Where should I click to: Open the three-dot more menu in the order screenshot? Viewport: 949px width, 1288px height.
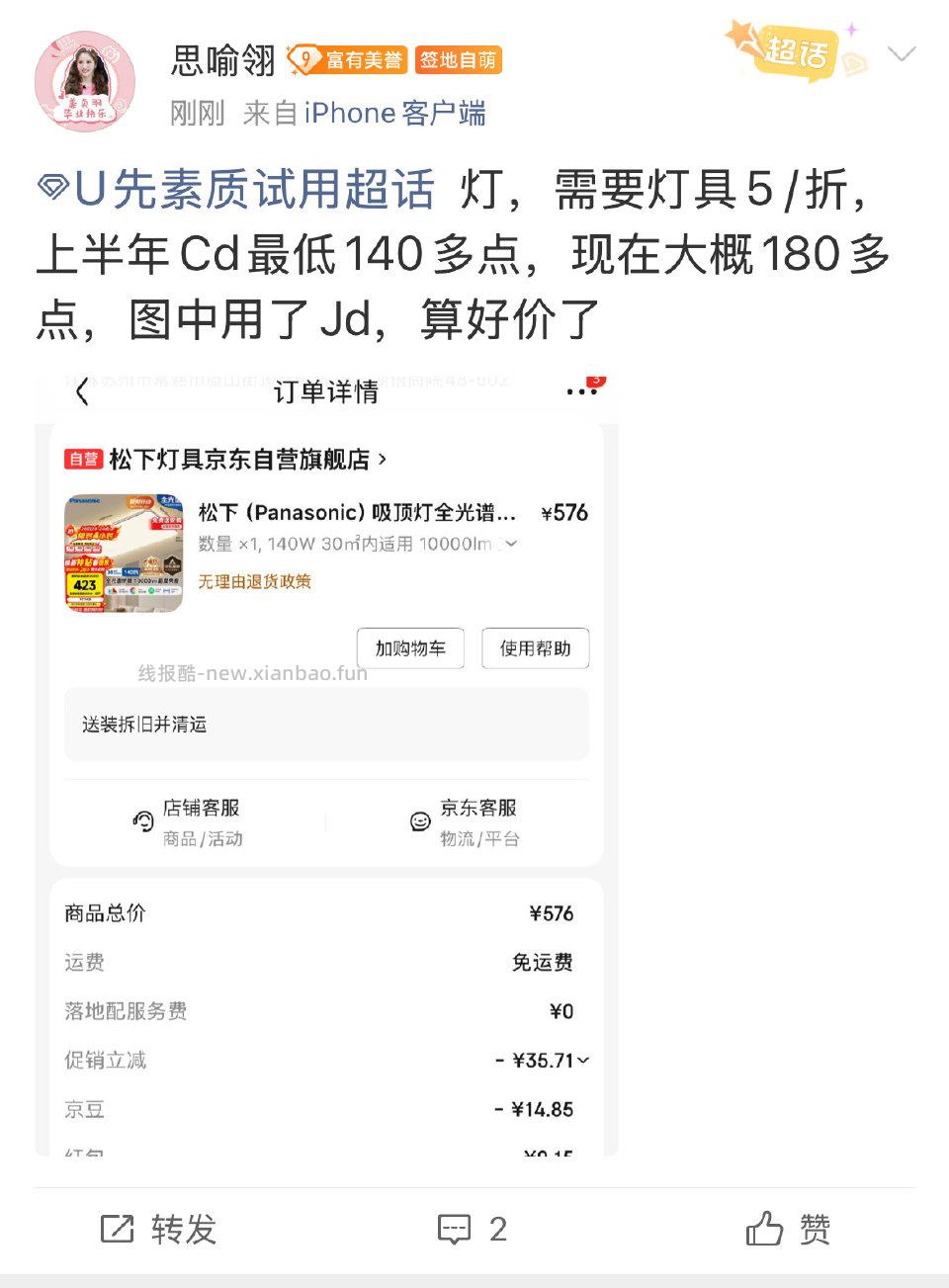581,391
